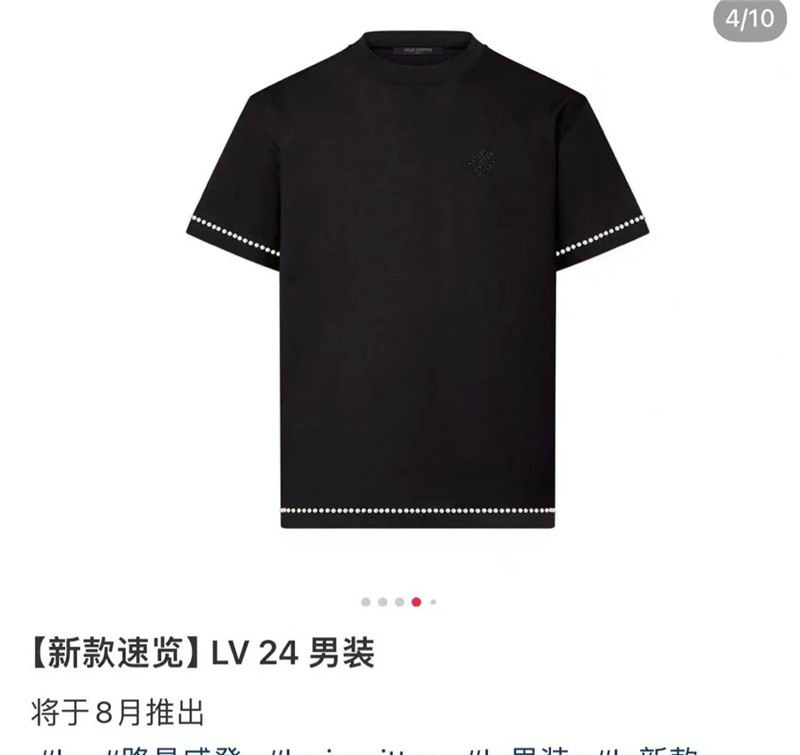The image size is (800, 755).
Task: Tap the image carousel page indicator dots
Action: pos(399,602)
